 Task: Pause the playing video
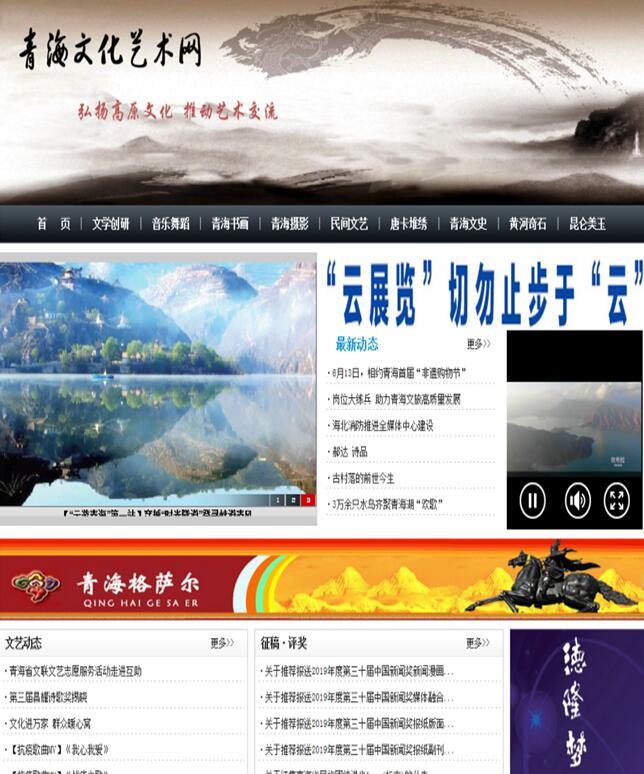pyautogui.click(x=532, y=499)
